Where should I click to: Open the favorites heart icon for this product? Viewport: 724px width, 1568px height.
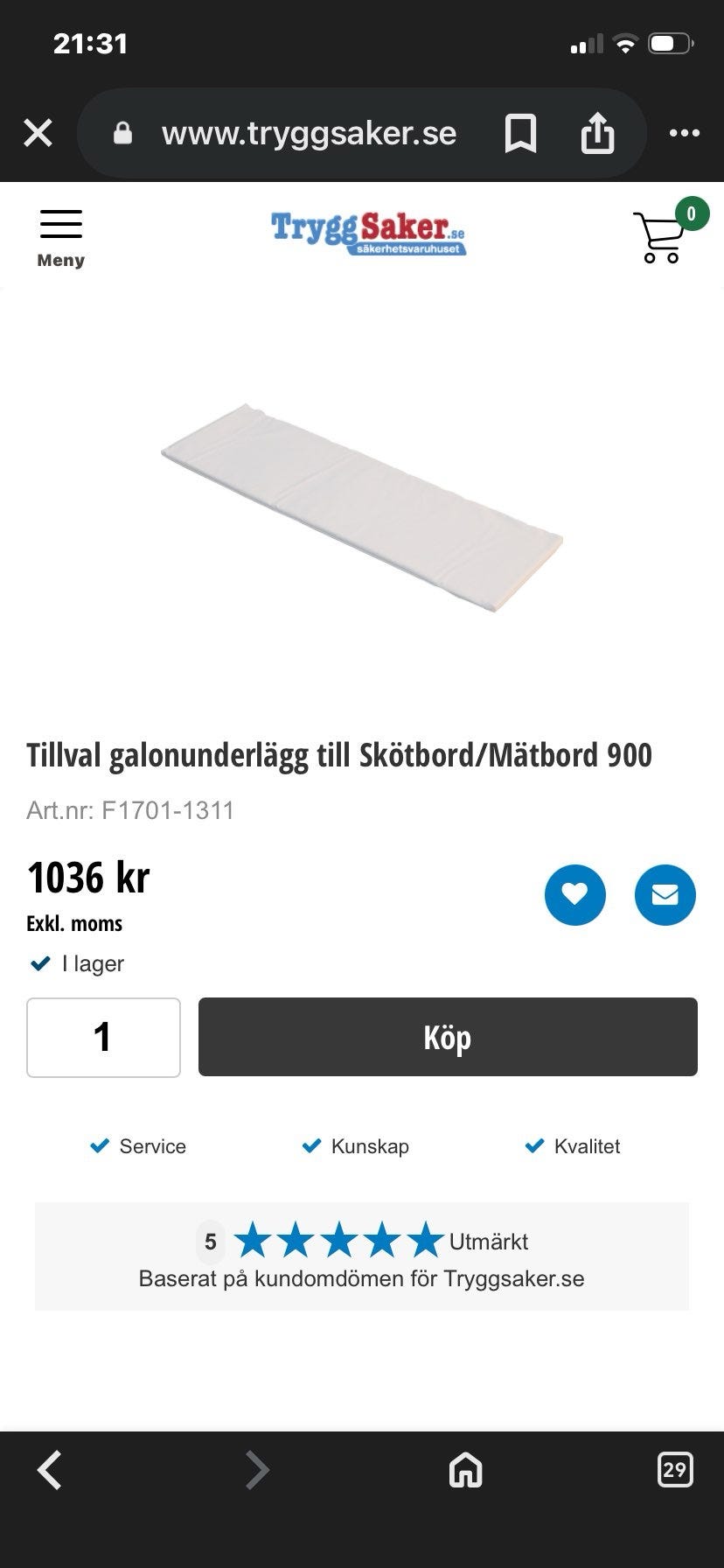574,894
